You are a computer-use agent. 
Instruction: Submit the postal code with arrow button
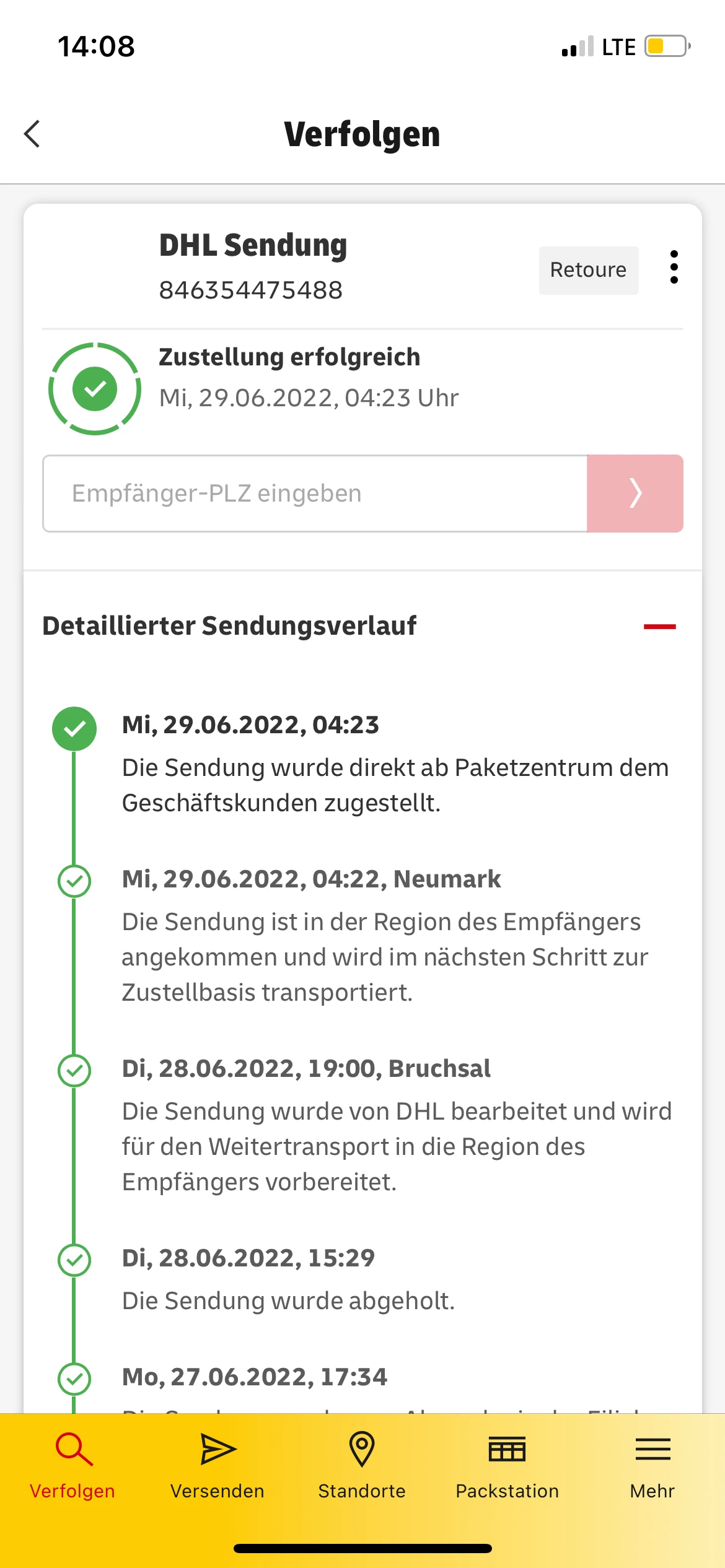coord(635,494)
